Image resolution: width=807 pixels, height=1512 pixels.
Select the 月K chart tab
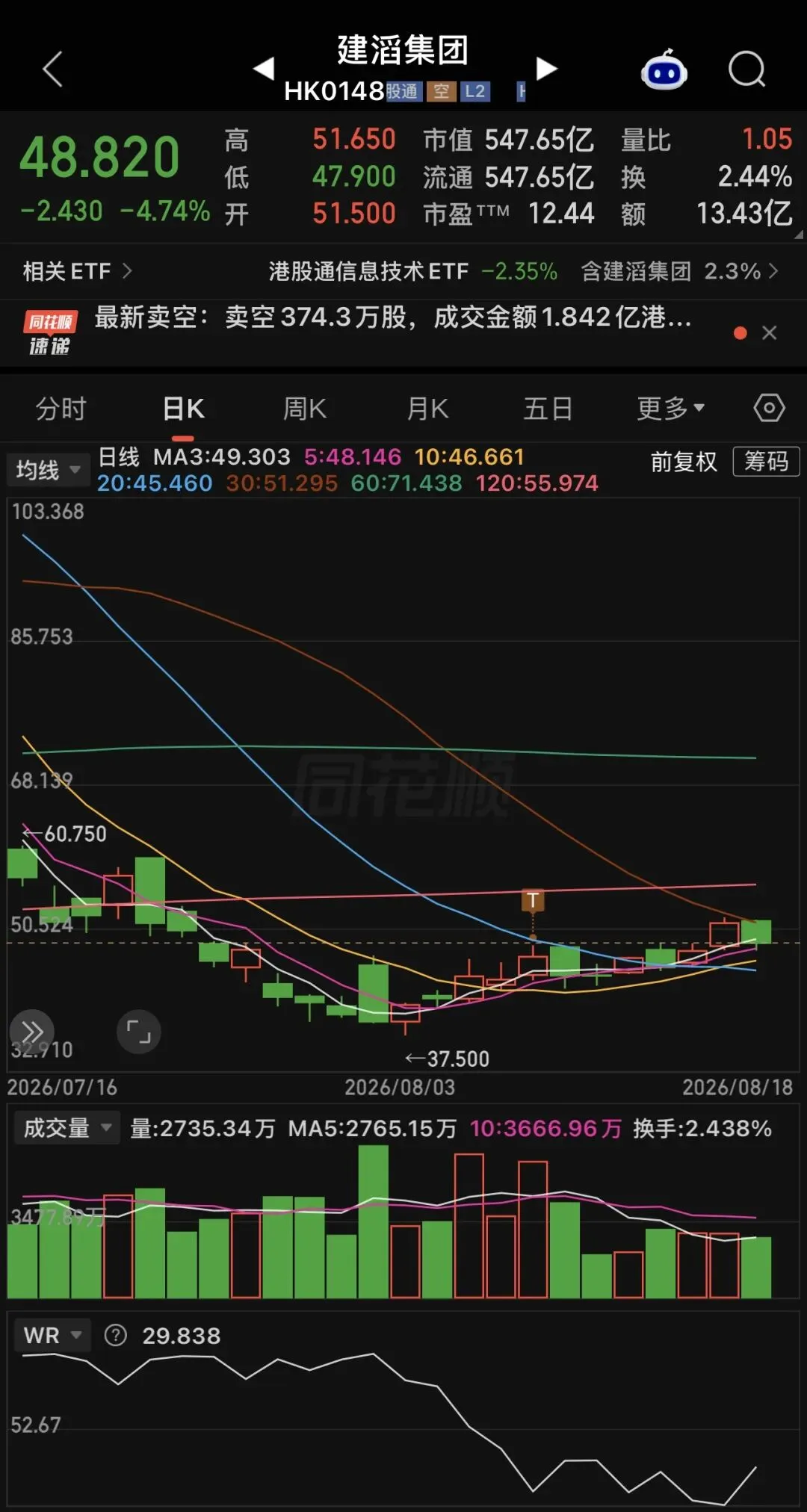(427, 409)
